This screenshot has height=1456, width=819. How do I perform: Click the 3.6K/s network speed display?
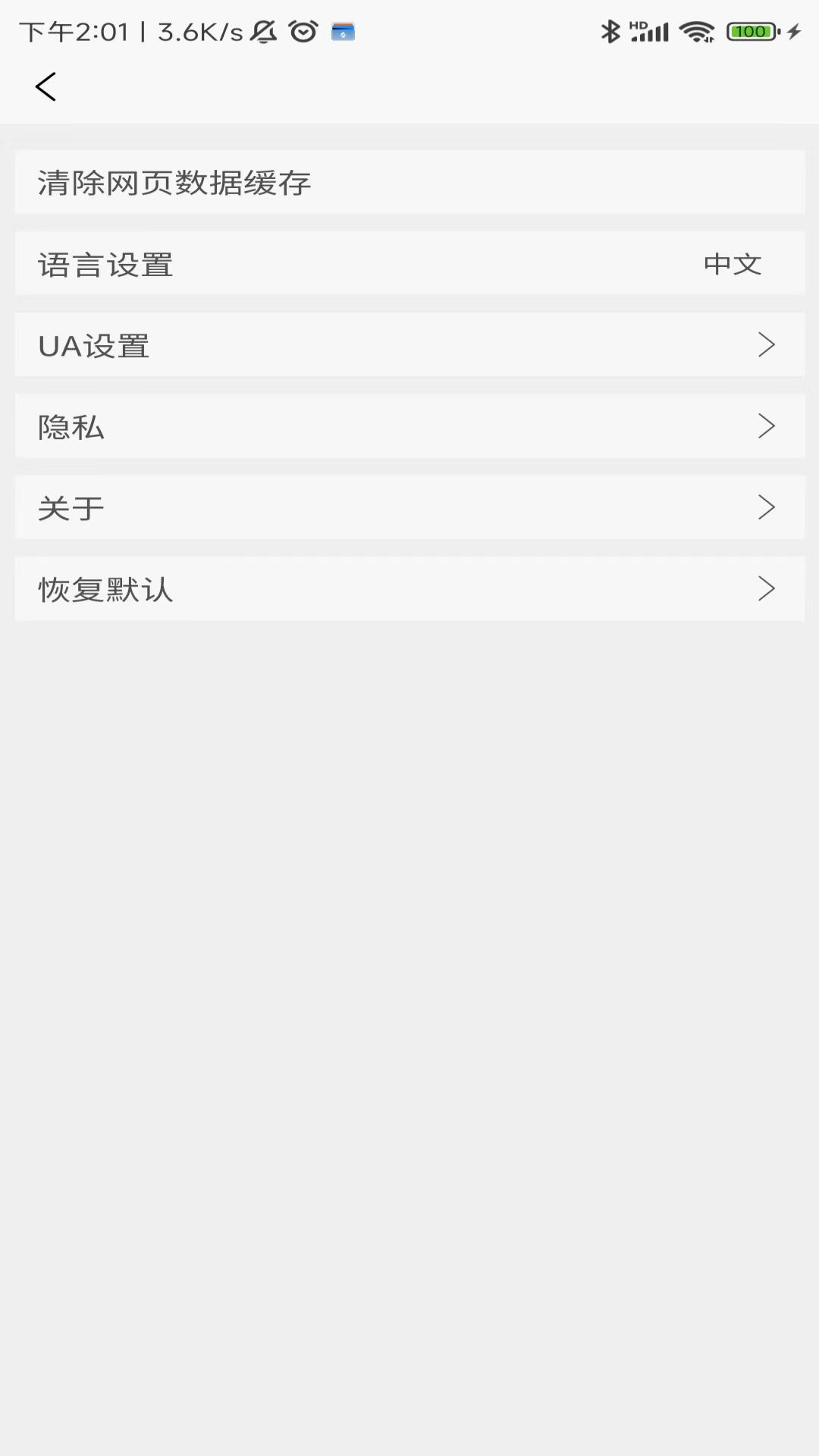pyautogui.click(x=196, y=31)
